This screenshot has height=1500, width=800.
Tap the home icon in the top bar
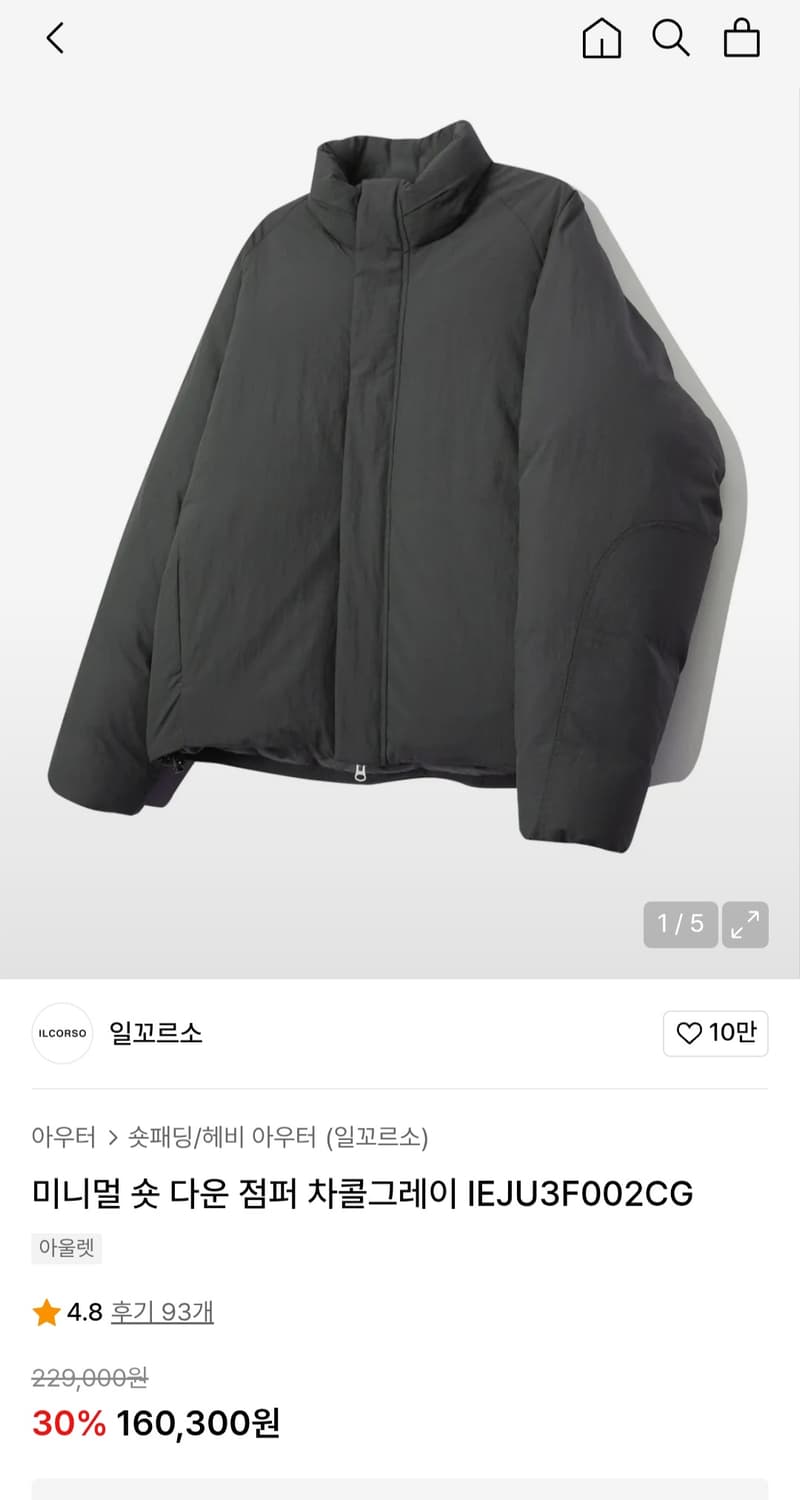coord(600,40)
